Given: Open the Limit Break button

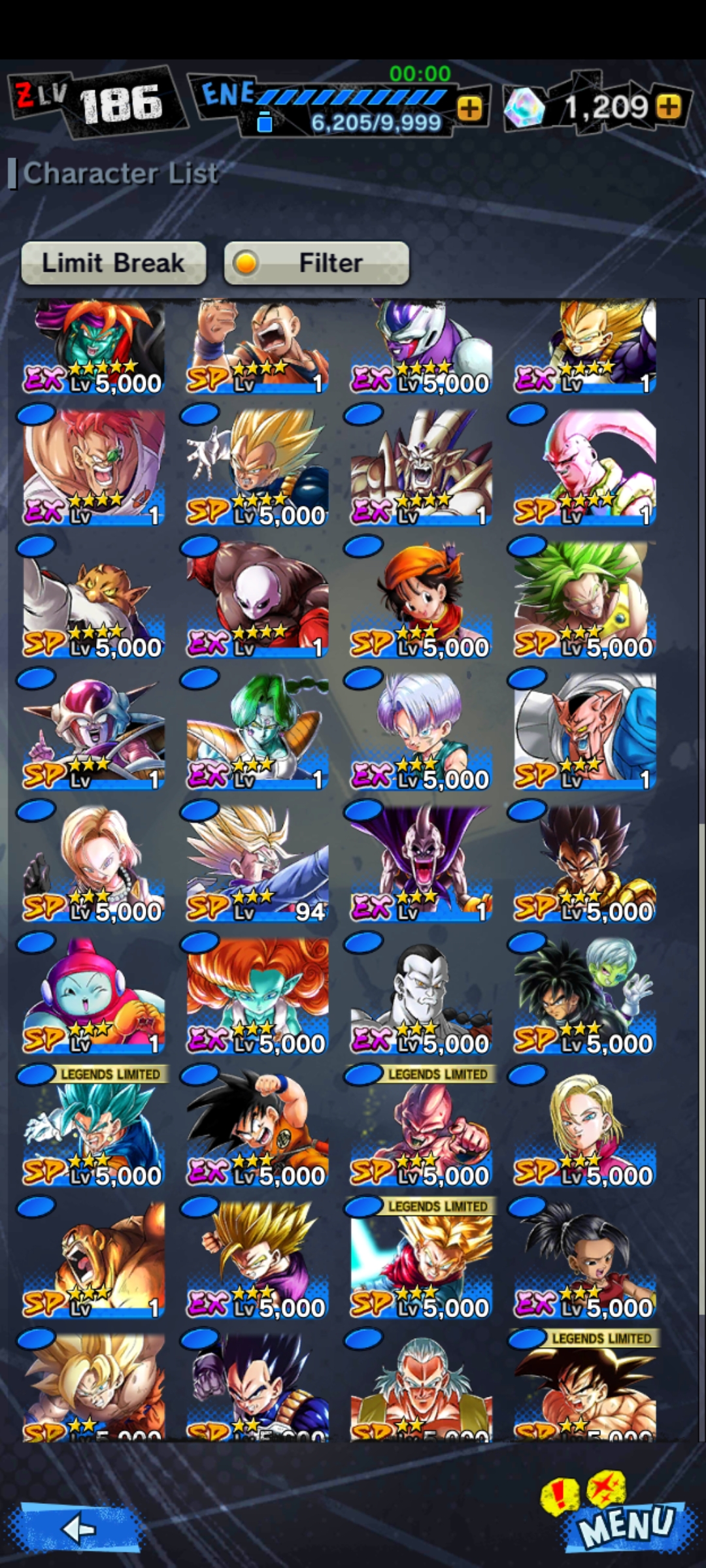Looking at the screenshot, I should click(113, 263).
